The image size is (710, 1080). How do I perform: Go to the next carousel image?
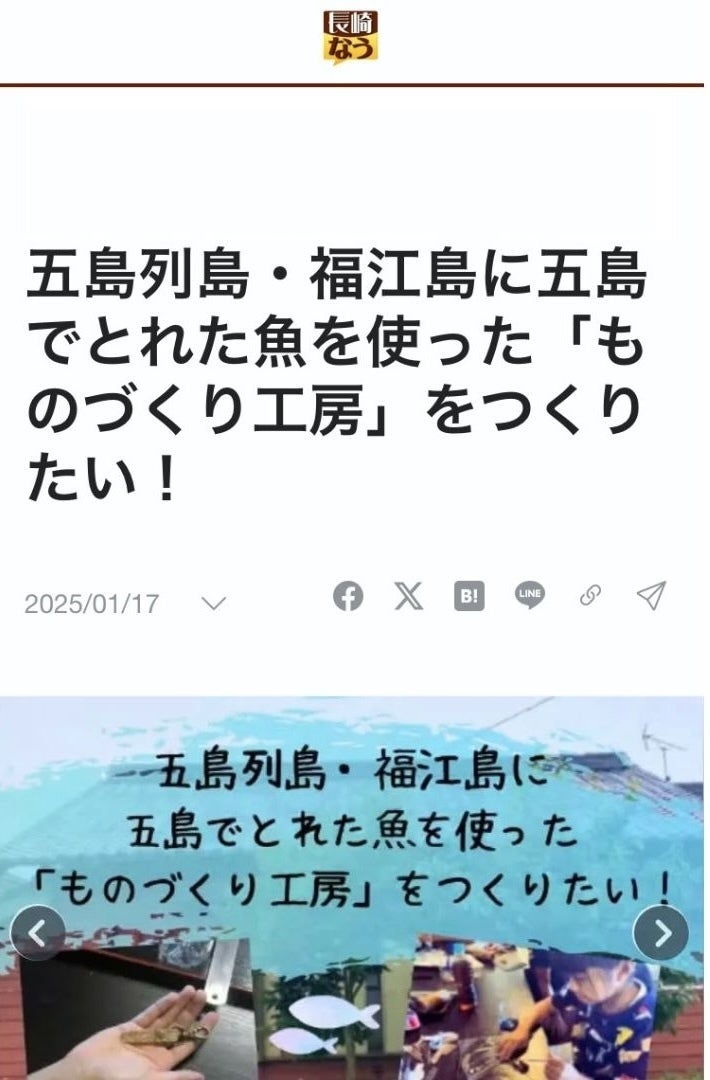[661, 933]
